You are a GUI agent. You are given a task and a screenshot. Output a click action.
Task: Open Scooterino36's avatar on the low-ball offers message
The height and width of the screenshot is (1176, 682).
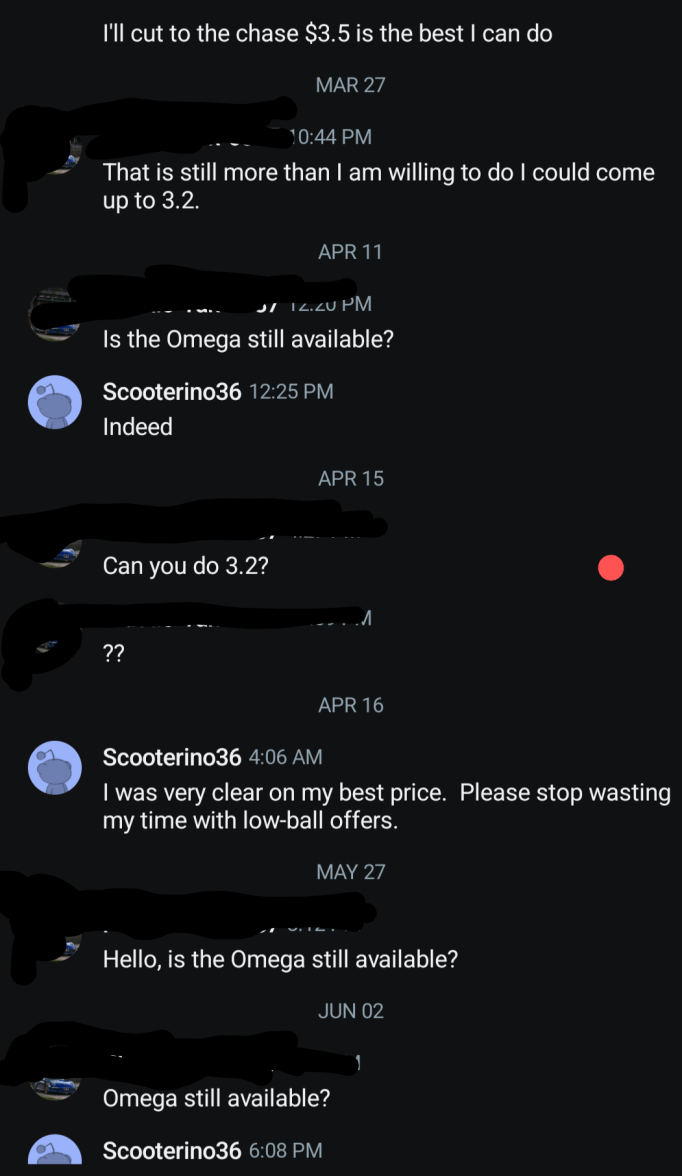(55, 769)
